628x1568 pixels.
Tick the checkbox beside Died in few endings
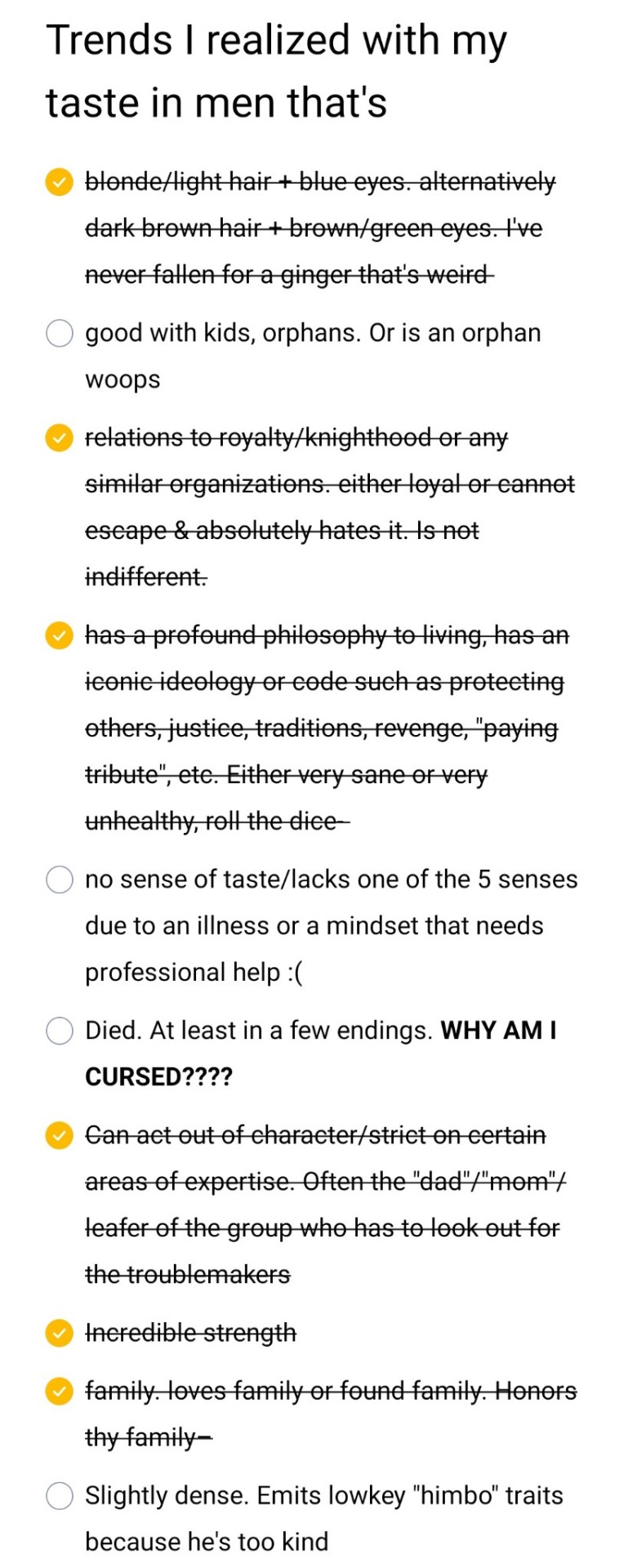click(59, 1031)
